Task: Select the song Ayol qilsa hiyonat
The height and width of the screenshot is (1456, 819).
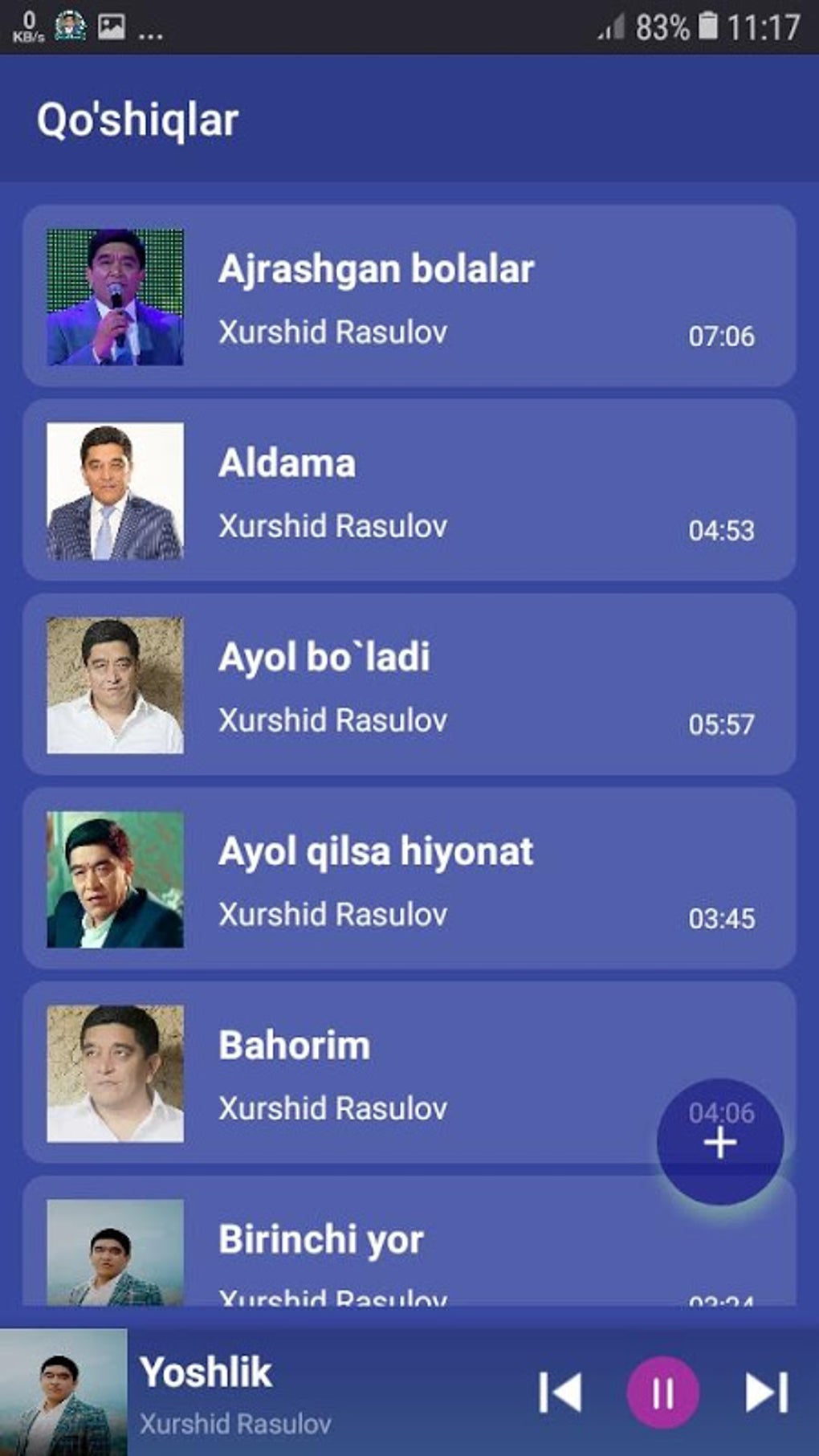Action: point(409,879)
